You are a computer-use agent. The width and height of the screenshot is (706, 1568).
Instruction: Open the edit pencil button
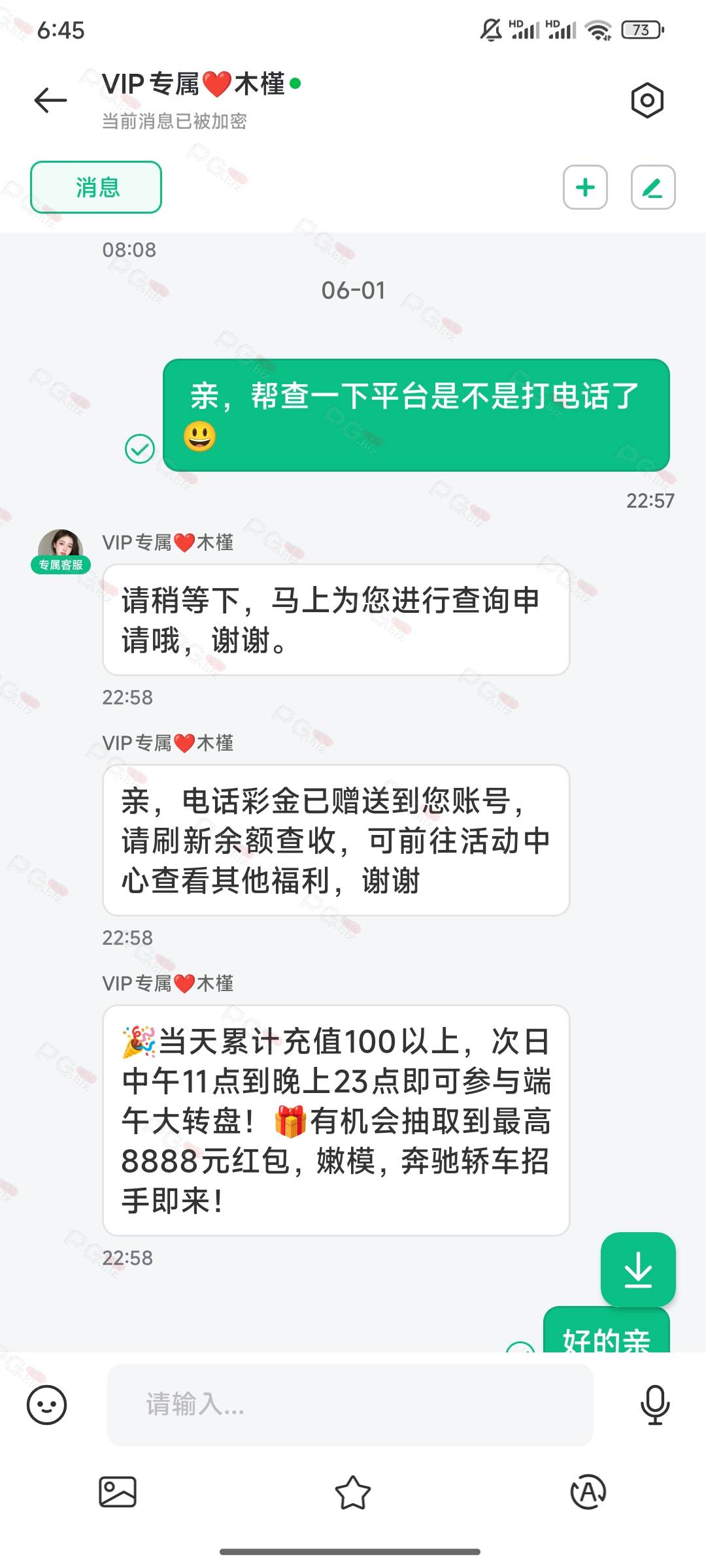click(x=653, y=188)
